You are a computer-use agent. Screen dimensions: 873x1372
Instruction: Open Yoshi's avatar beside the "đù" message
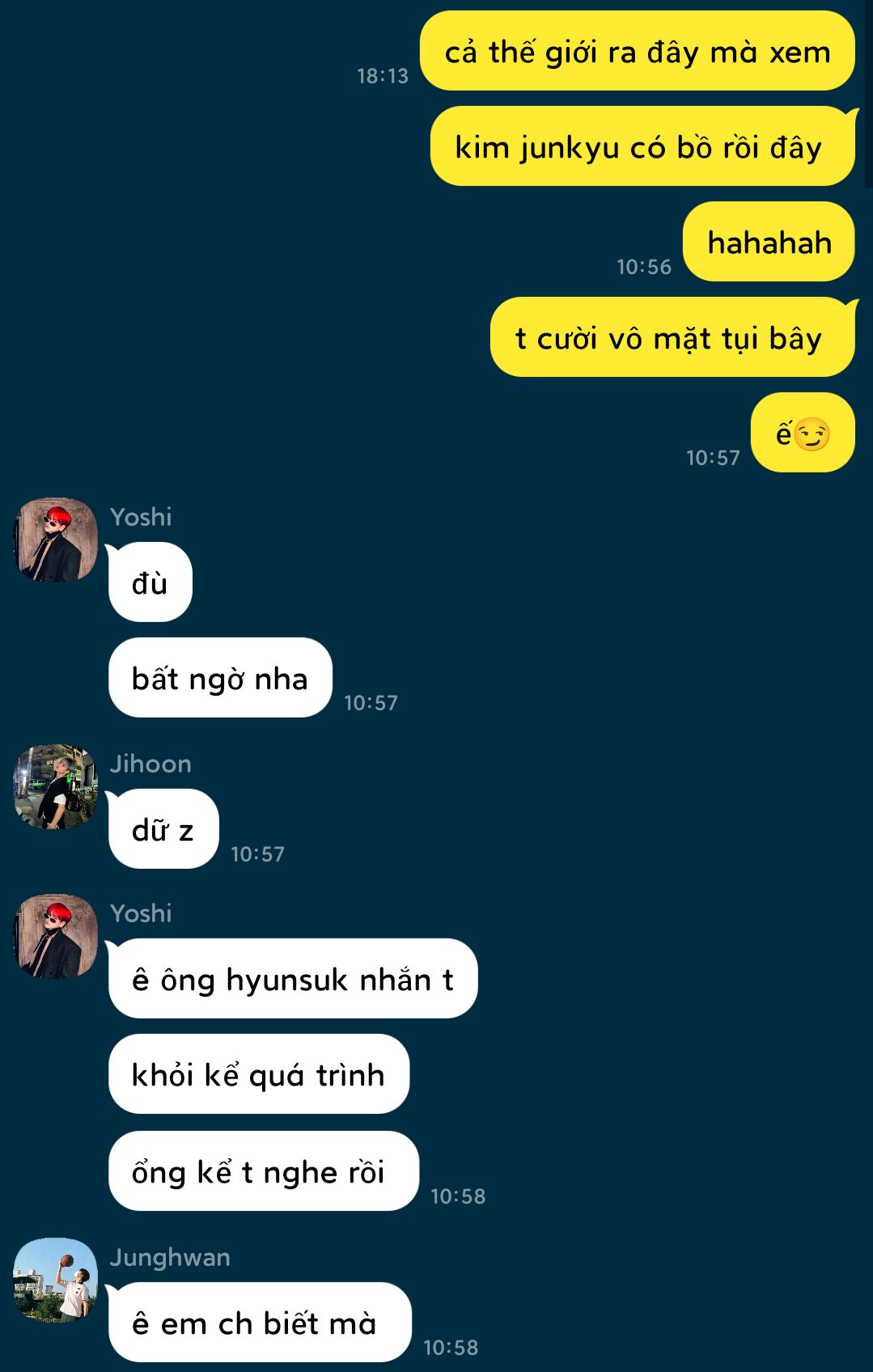click(55, 540)
